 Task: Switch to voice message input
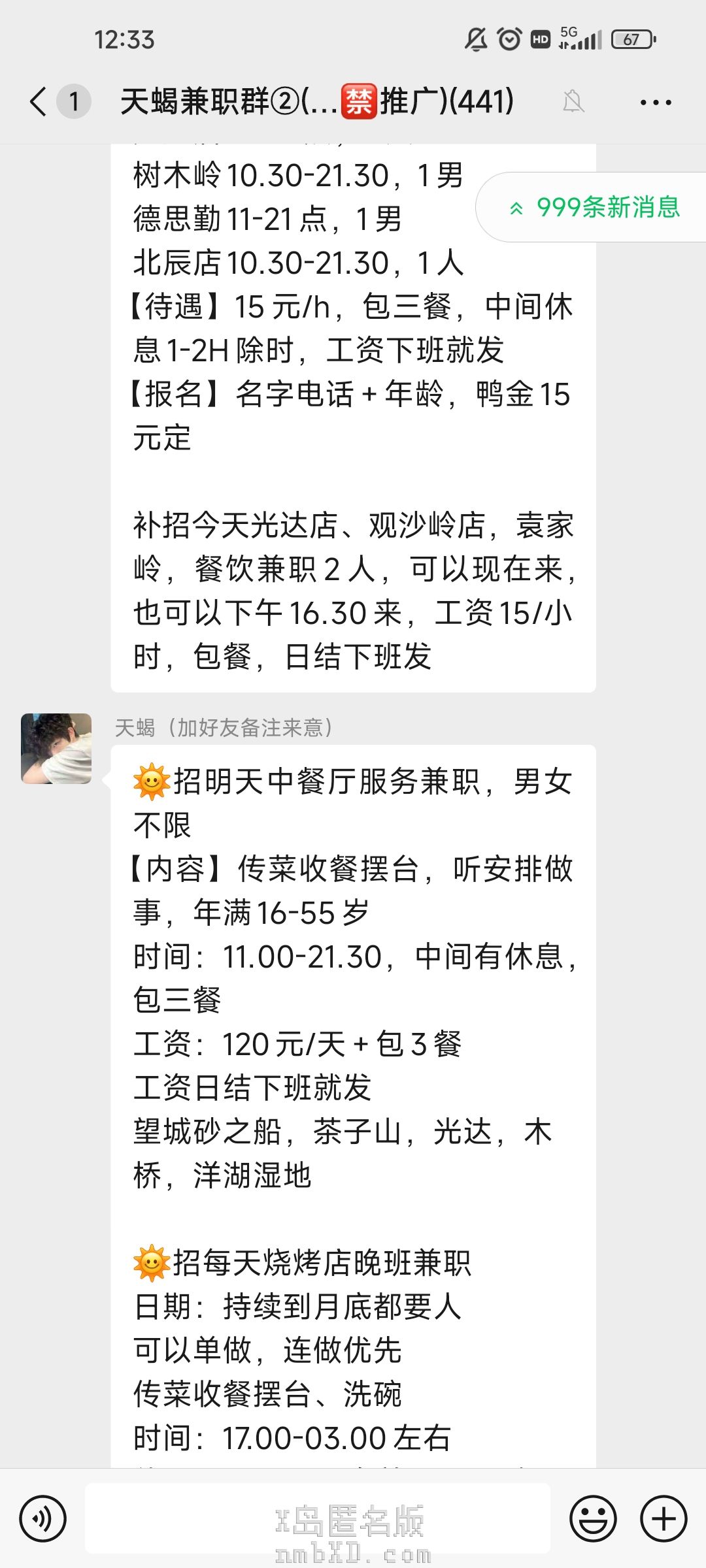(43, 1519)
